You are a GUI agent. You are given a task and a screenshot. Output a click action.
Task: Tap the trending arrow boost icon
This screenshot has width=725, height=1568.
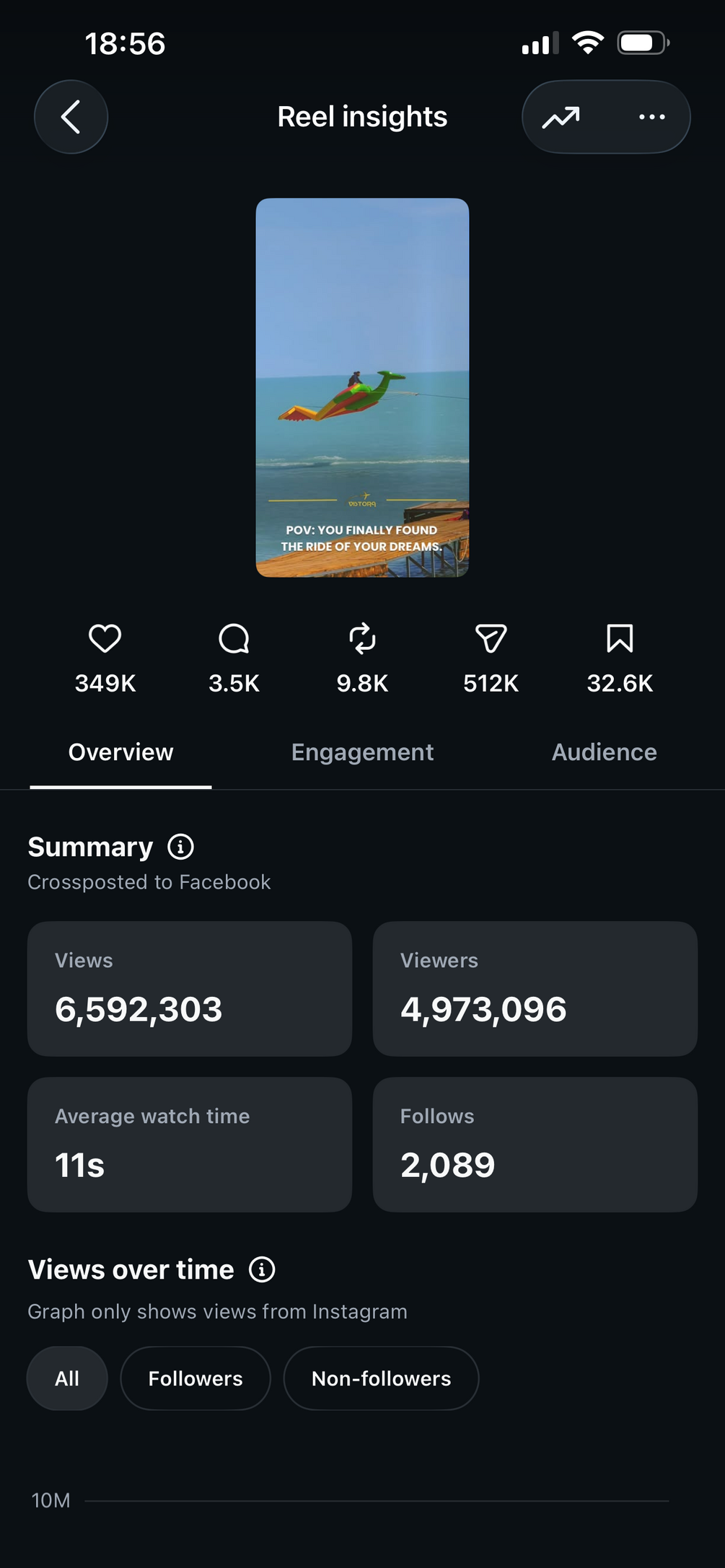pos(561,117)
